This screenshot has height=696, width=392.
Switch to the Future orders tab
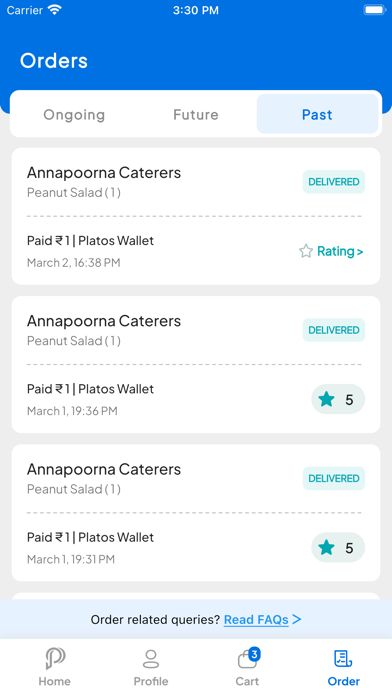click(196, 115)
